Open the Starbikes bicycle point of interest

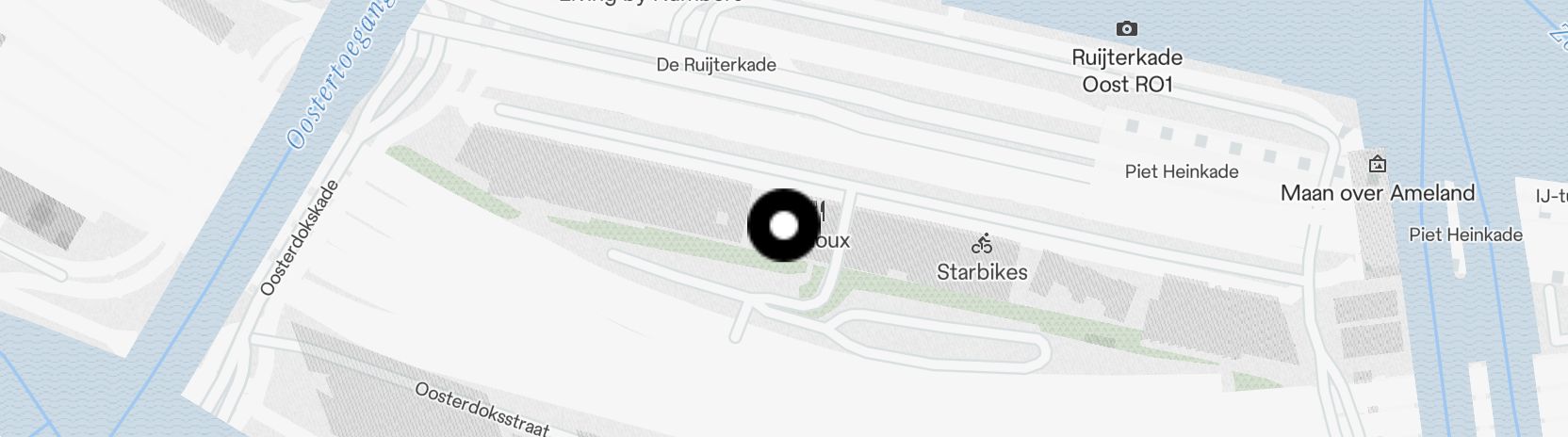pyautogui.click(x=982, y=245)
